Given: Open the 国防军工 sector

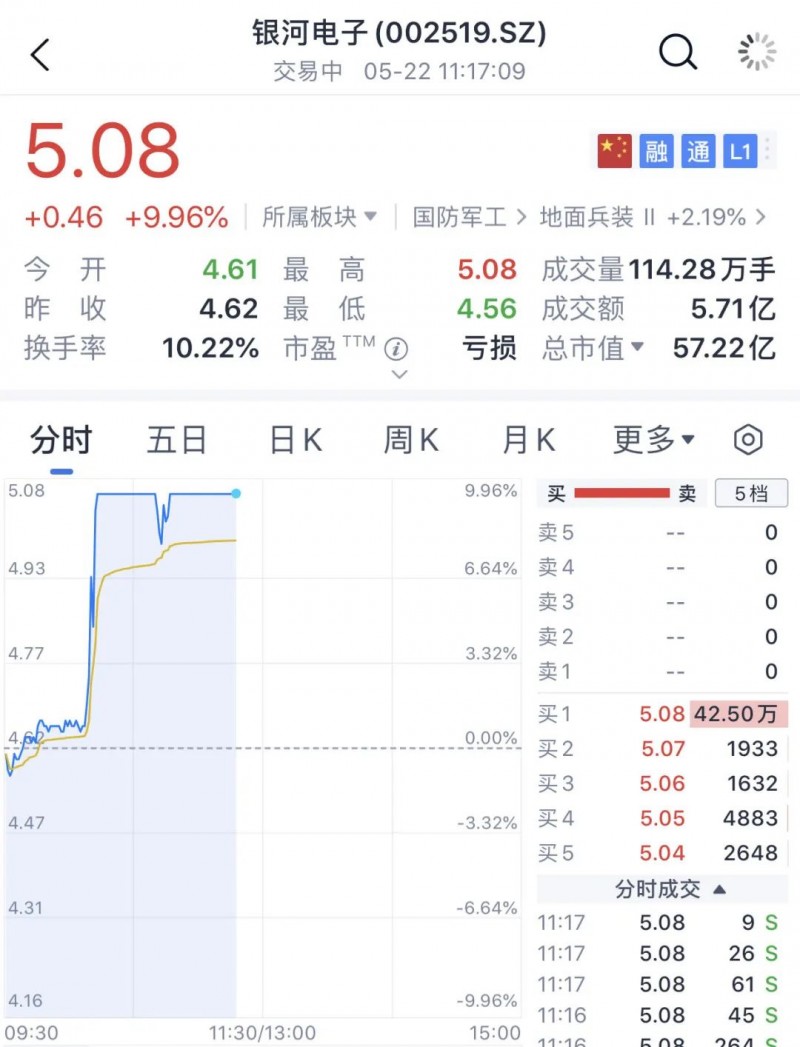Looking at the screenshot, I should point(469,216).
